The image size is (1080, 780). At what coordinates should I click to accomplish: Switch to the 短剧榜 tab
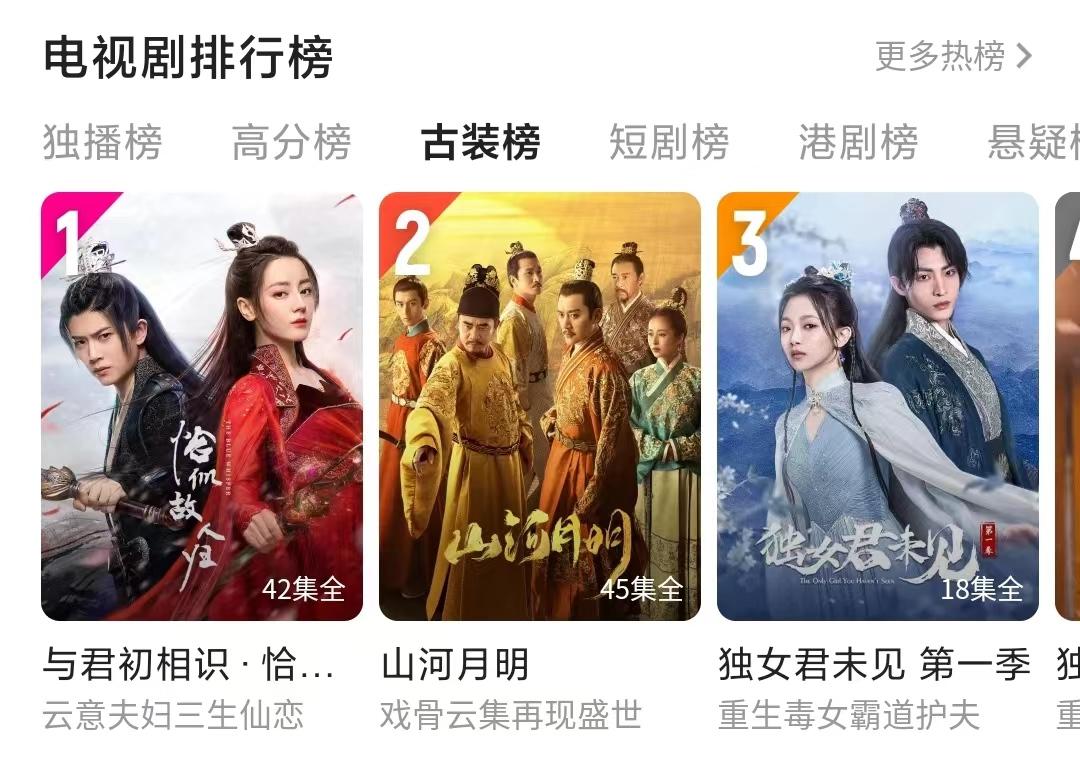[x=669, y=143]
